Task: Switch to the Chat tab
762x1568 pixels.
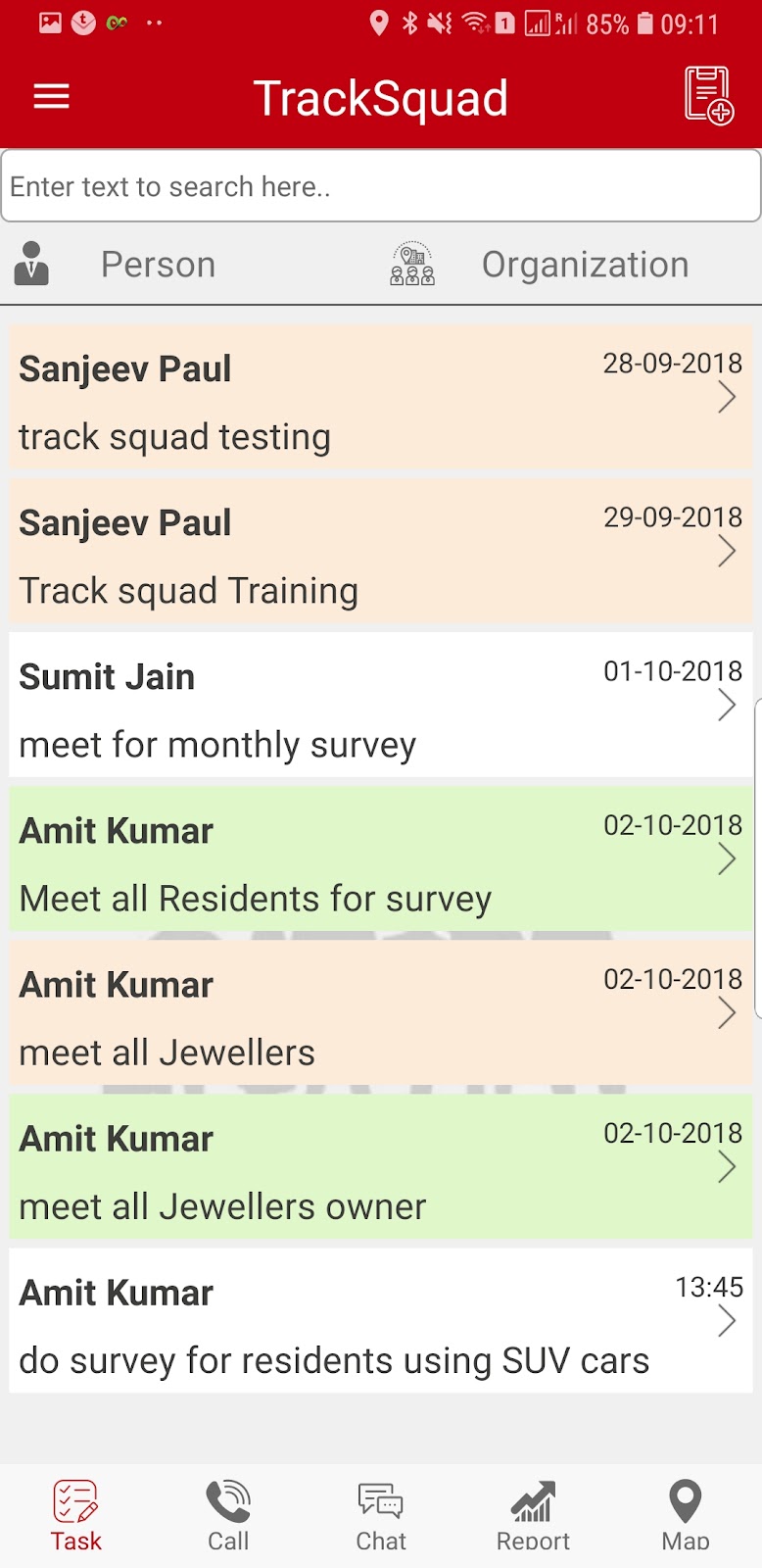Action: pyautogui.click(x=381, y=1515)
